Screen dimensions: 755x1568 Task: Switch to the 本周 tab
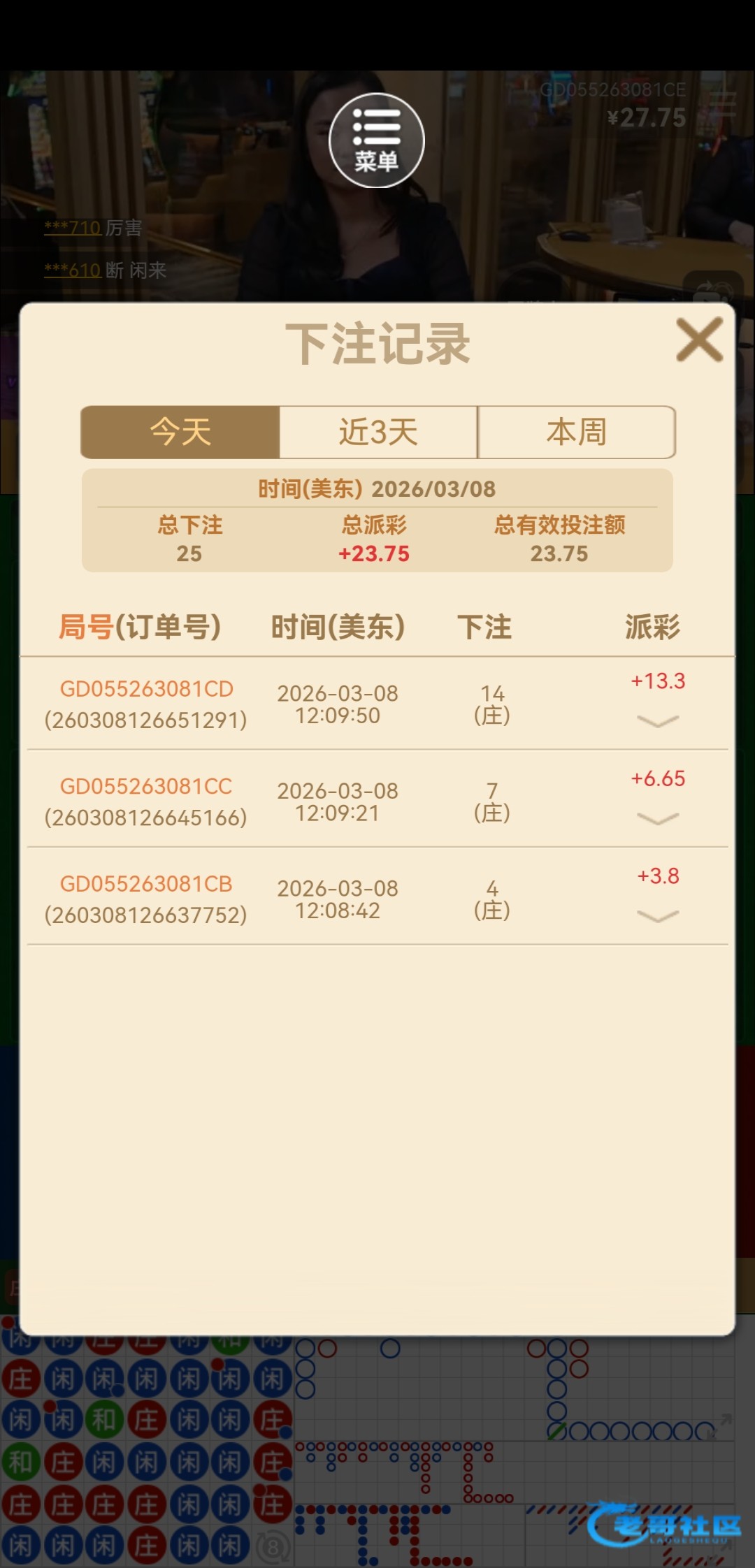tap(576, 432)
